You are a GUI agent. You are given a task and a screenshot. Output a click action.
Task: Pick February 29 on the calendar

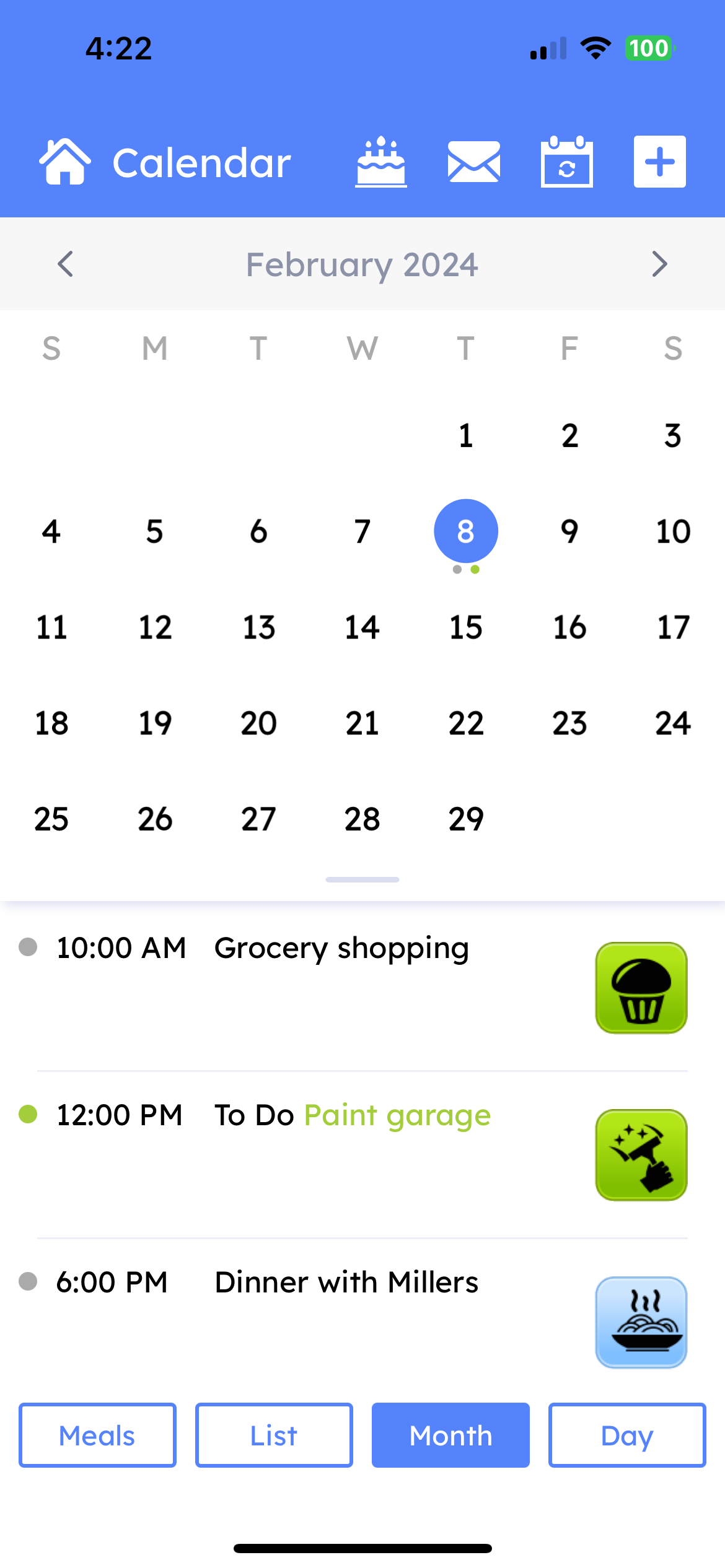coord(466,819)
